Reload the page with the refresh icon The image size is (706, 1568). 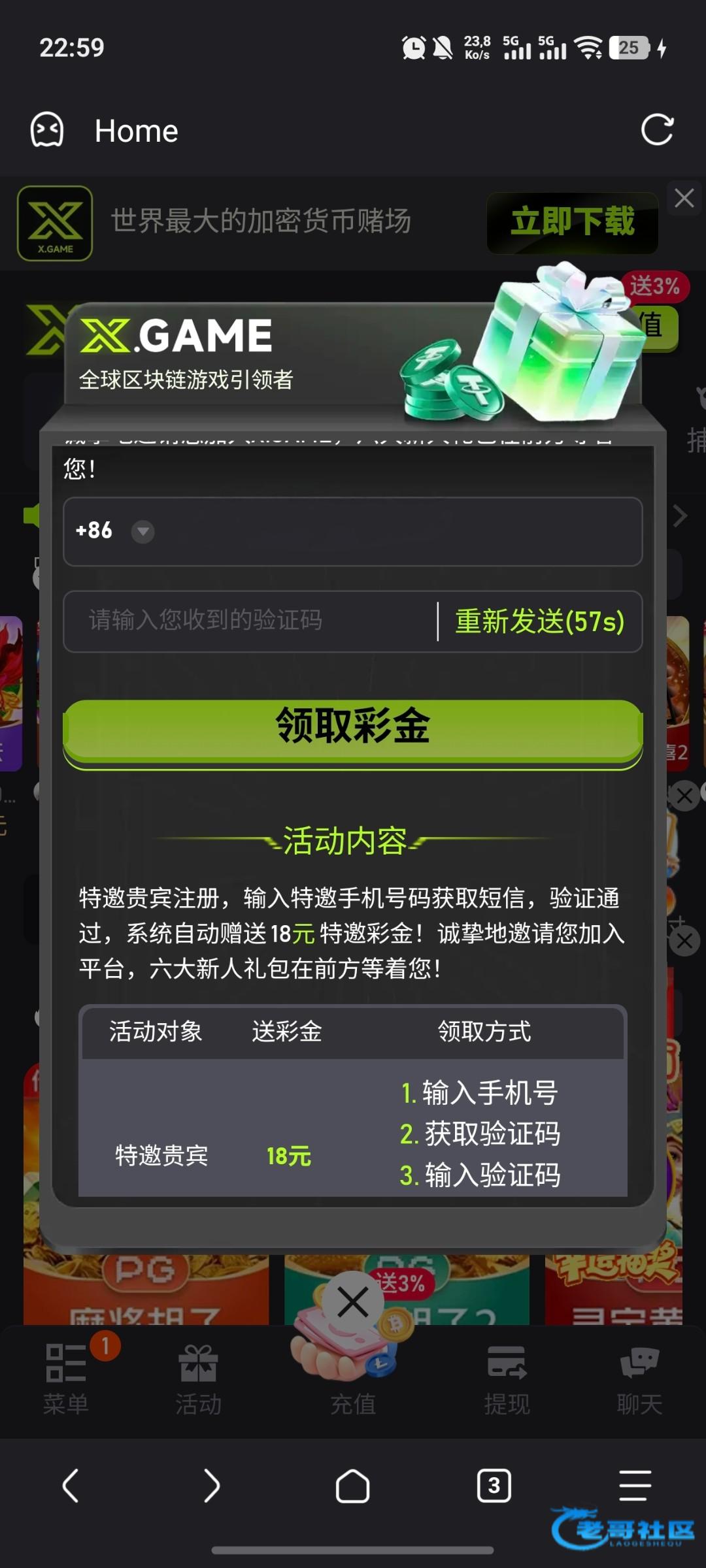point(656,130)
